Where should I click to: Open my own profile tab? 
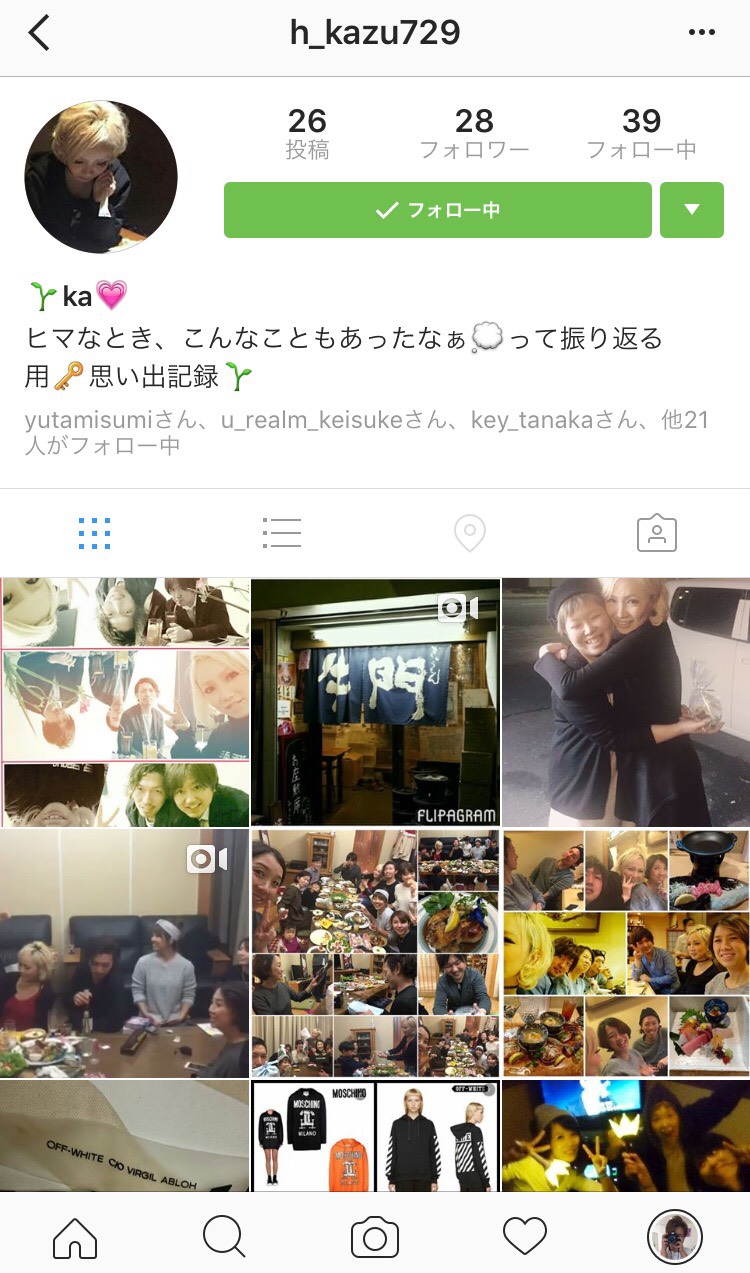[x=675, y=1239]
